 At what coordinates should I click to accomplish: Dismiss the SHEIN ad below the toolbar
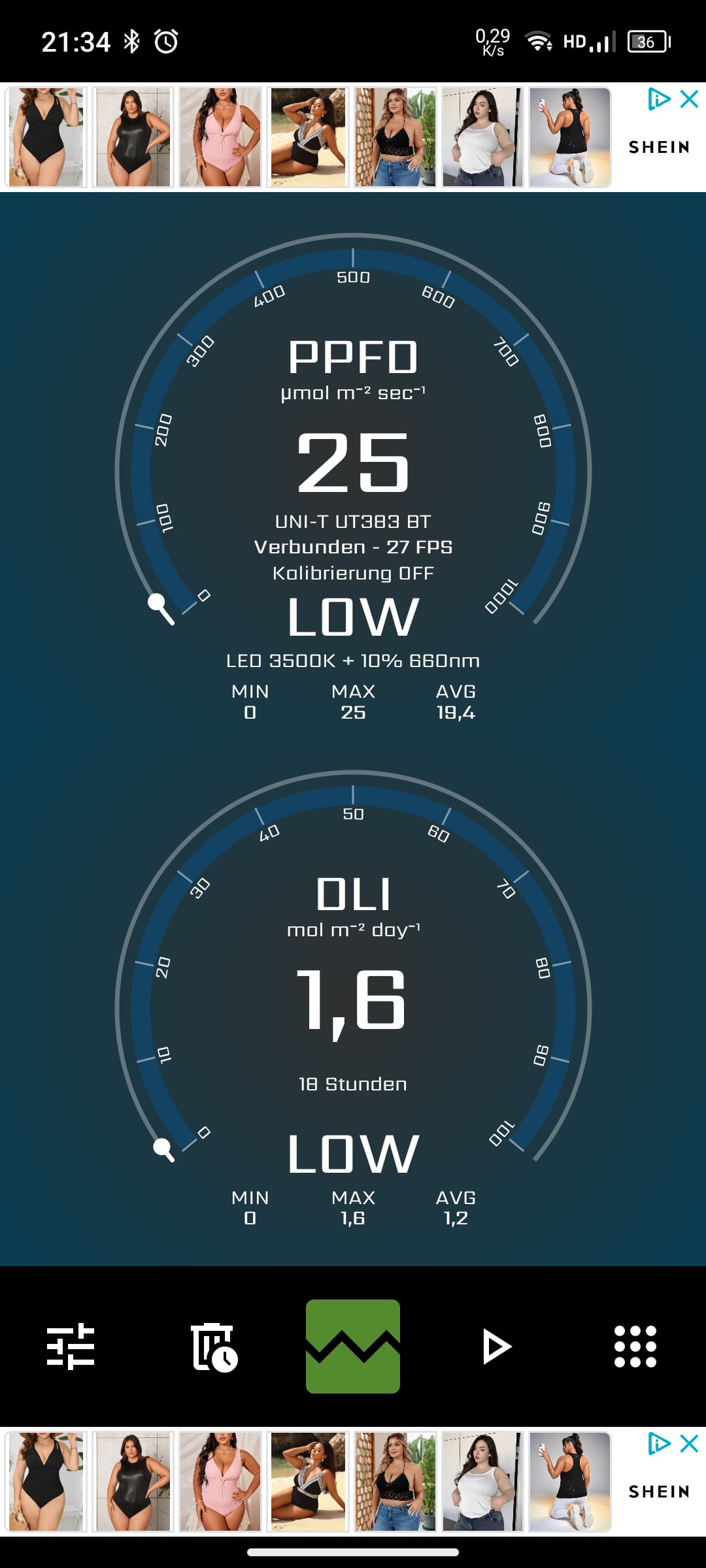tap(690, 1443)
